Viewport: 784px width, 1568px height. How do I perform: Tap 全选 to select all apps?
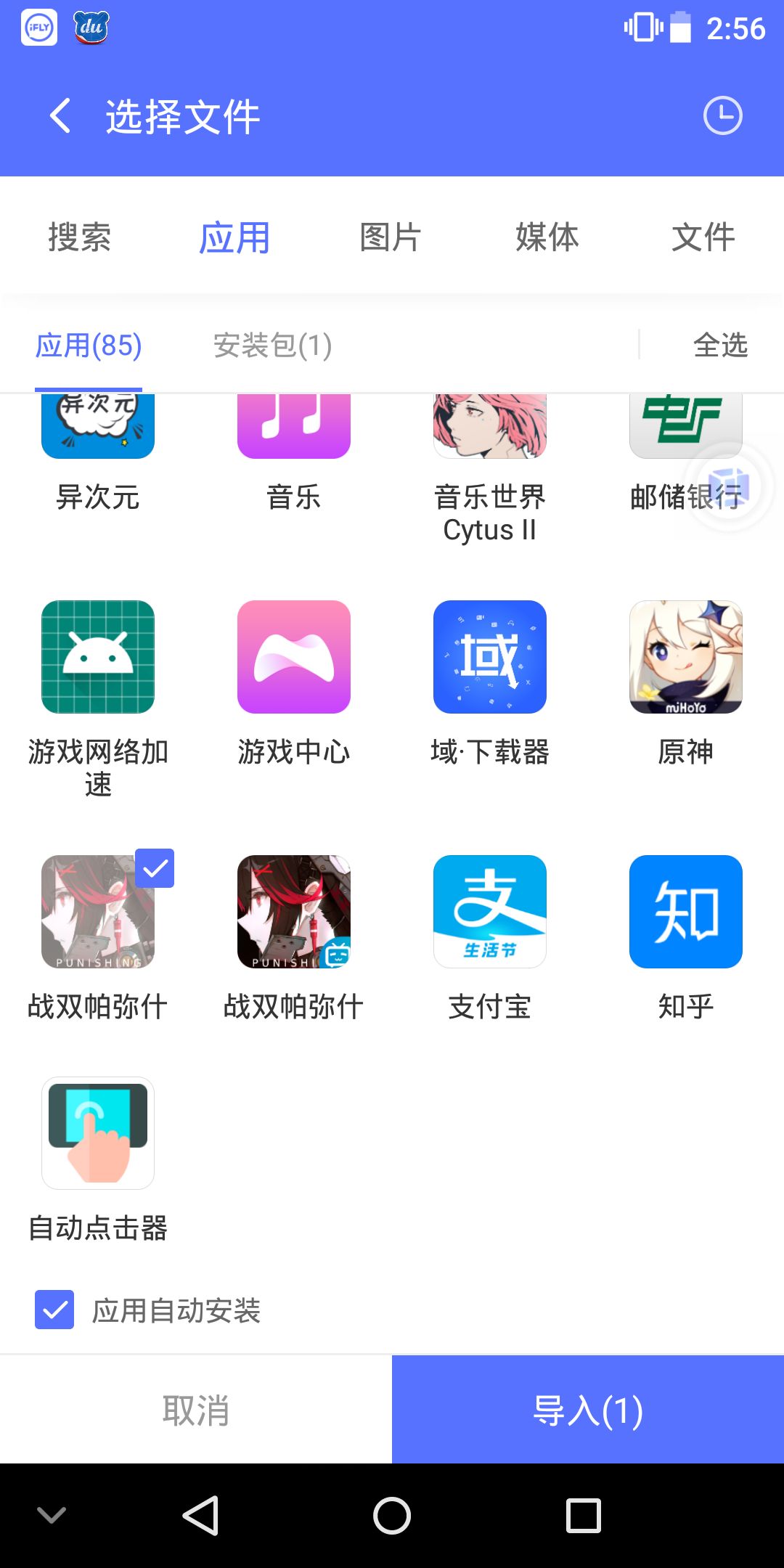(721, 346)
